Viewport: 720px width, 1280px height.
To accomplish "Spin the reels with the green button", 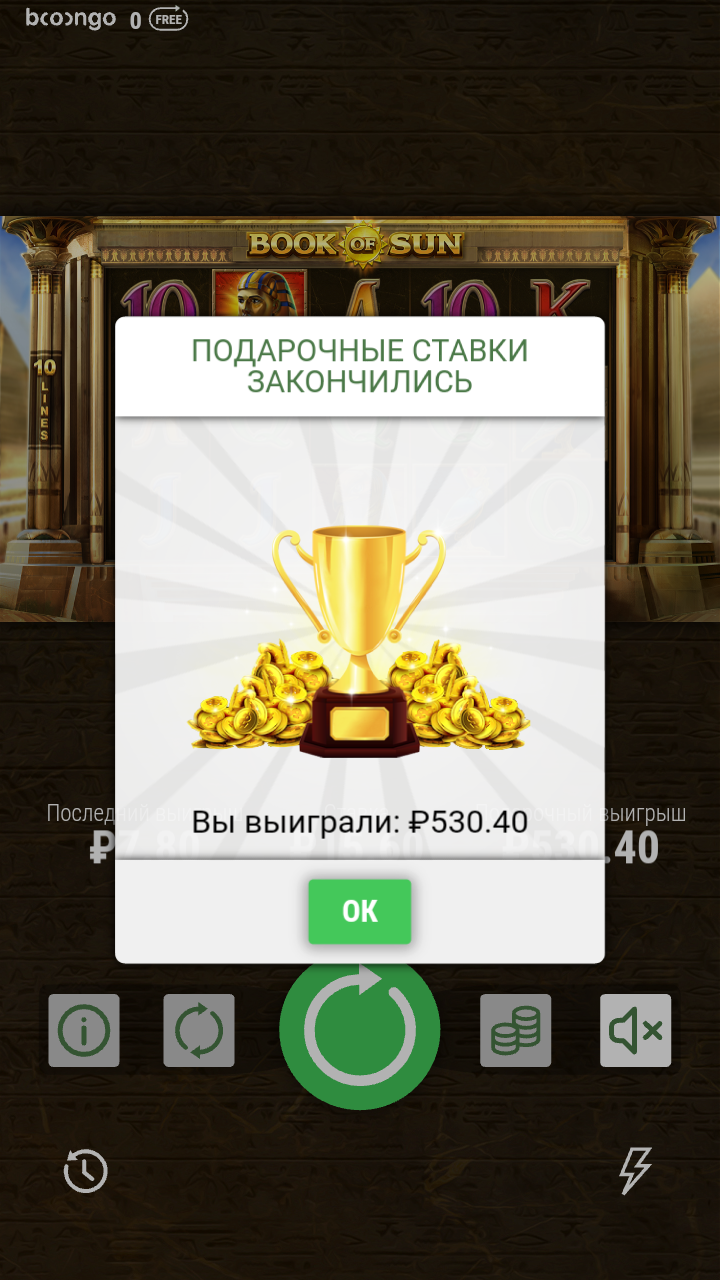I will [x=359, y=1030].
